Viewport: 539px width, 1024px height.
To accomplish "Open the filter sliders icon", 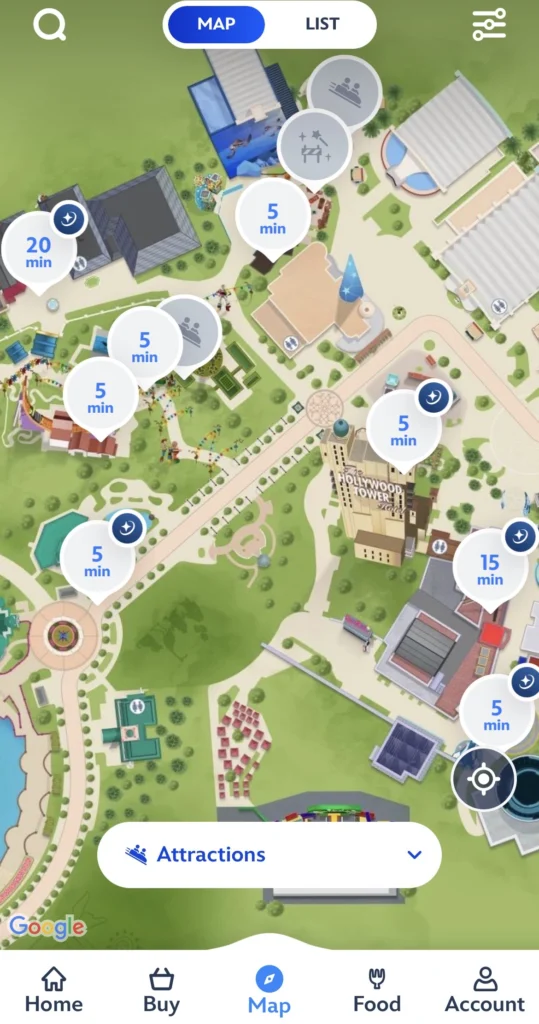I will (489, 25).
